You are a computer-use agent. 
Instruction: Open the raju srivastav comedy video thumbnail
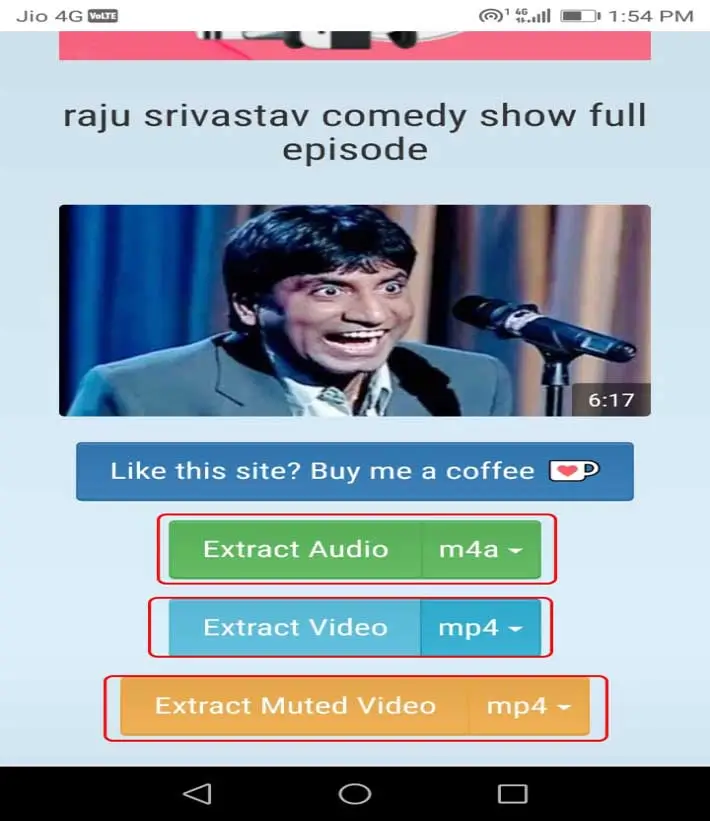pos(354,310)
